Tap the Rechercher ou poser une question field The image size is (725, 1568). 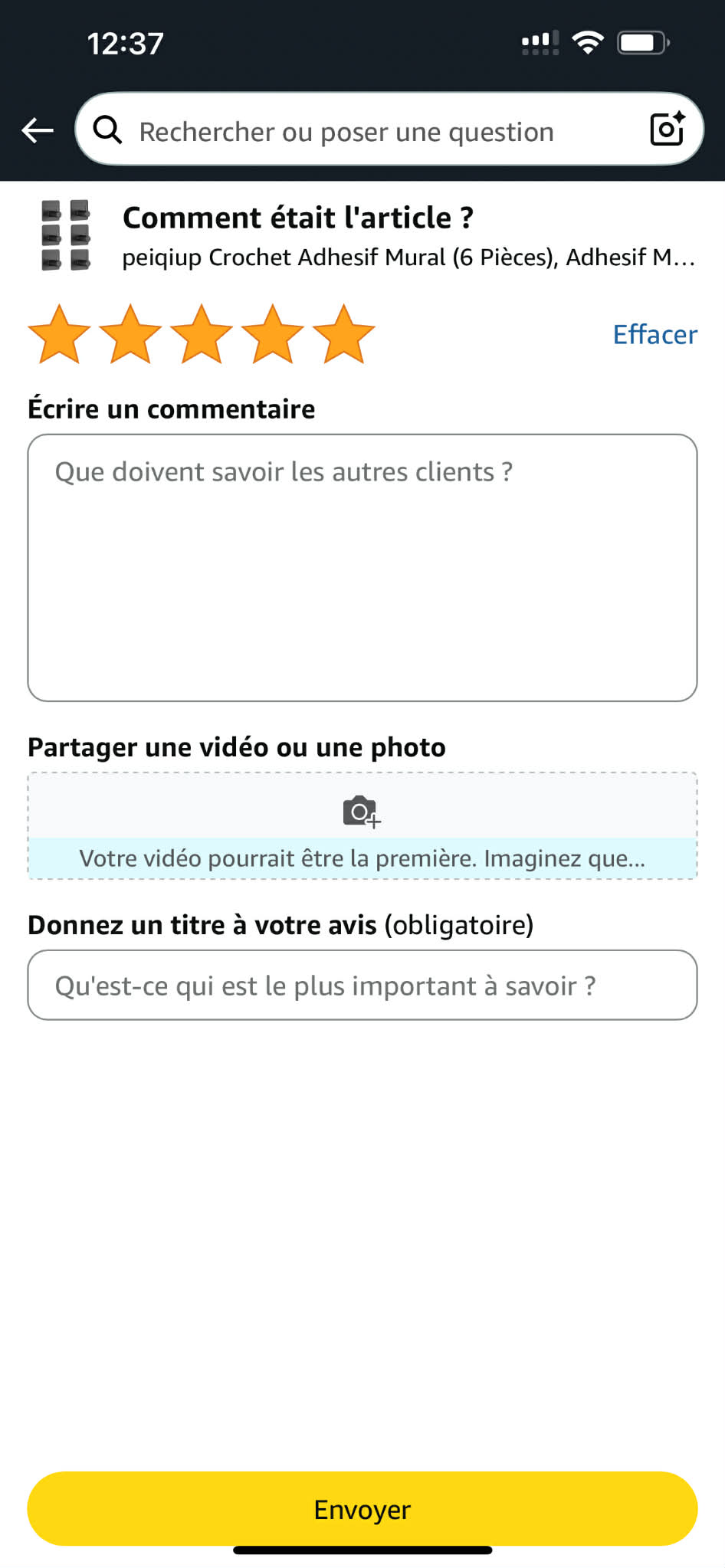tap(345, 132)
